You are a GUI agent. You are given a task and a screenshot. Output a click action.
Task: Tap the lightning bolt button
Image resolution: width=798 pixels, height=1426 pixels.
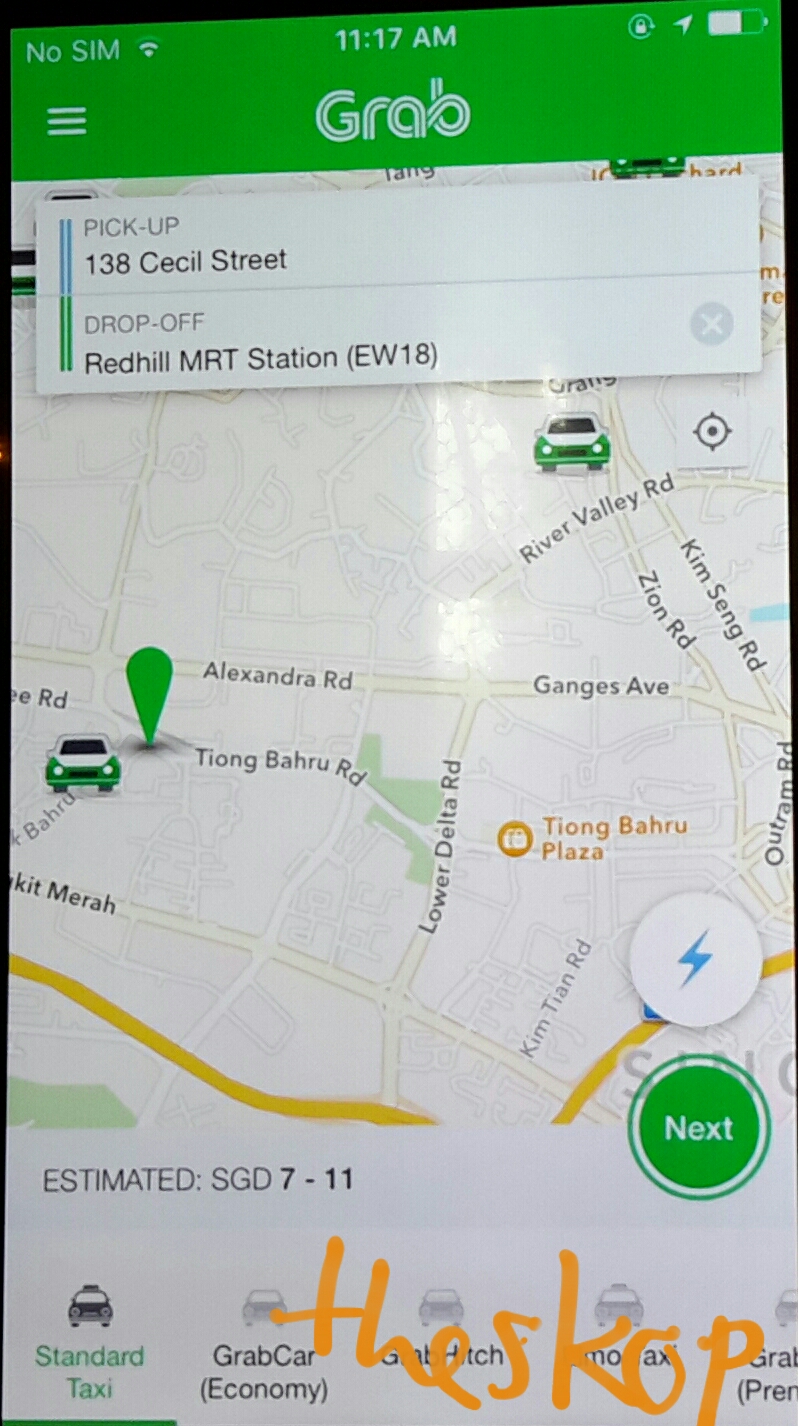(x=695, y=961)
